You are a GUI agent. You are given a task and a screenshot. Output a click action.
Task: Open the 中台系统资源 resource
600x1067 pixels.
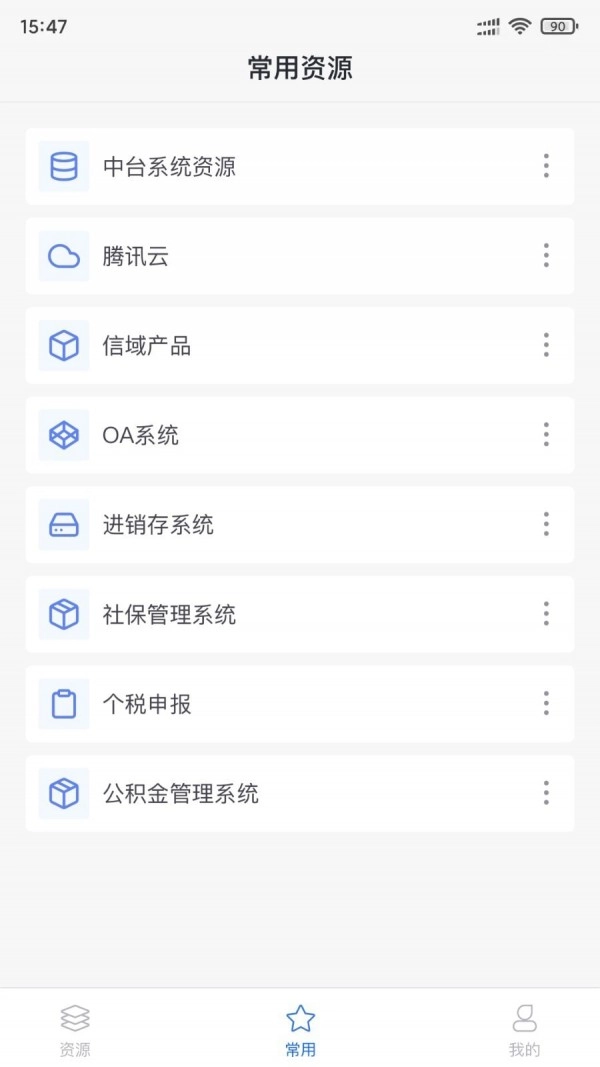[x=170, y=166]
